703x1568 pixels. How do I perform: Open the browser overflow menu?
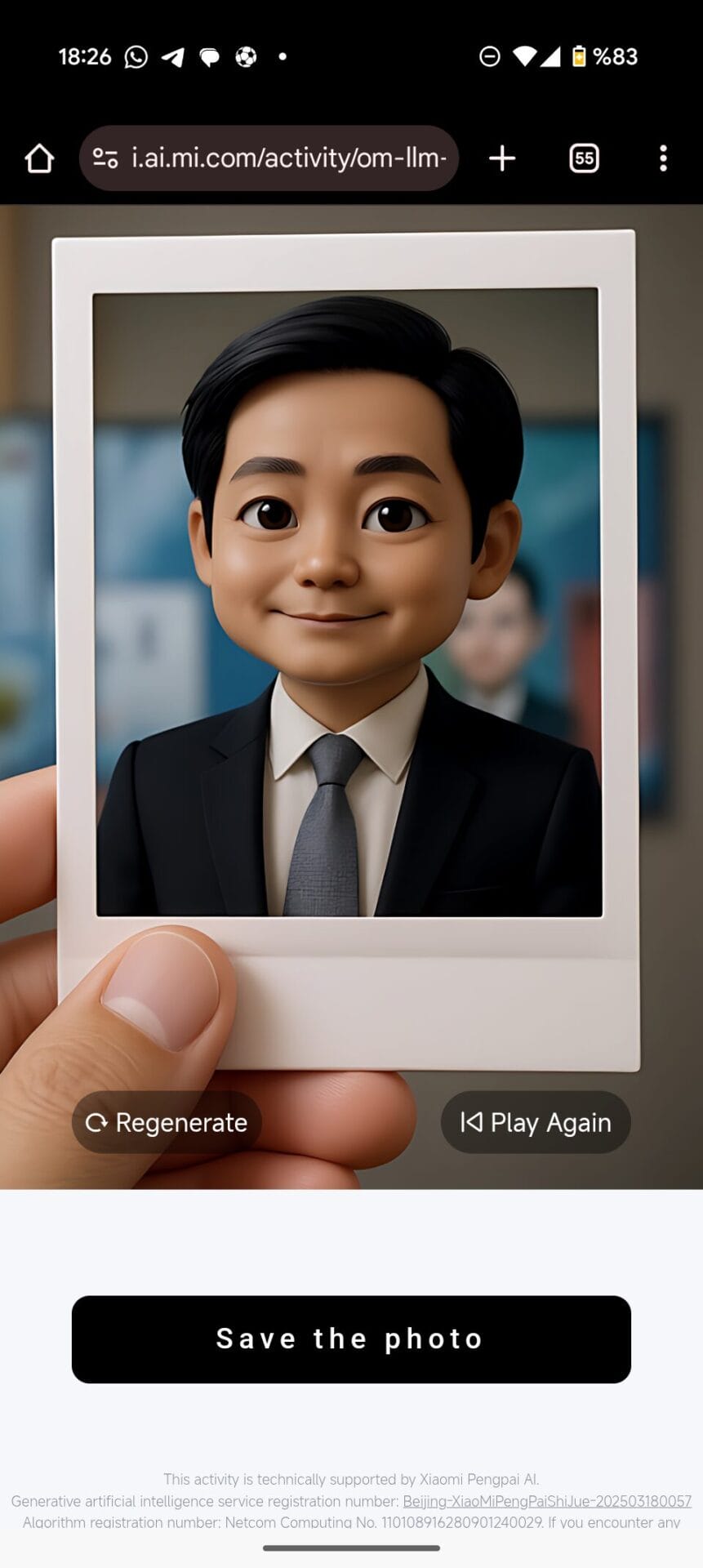click(663, 158)
